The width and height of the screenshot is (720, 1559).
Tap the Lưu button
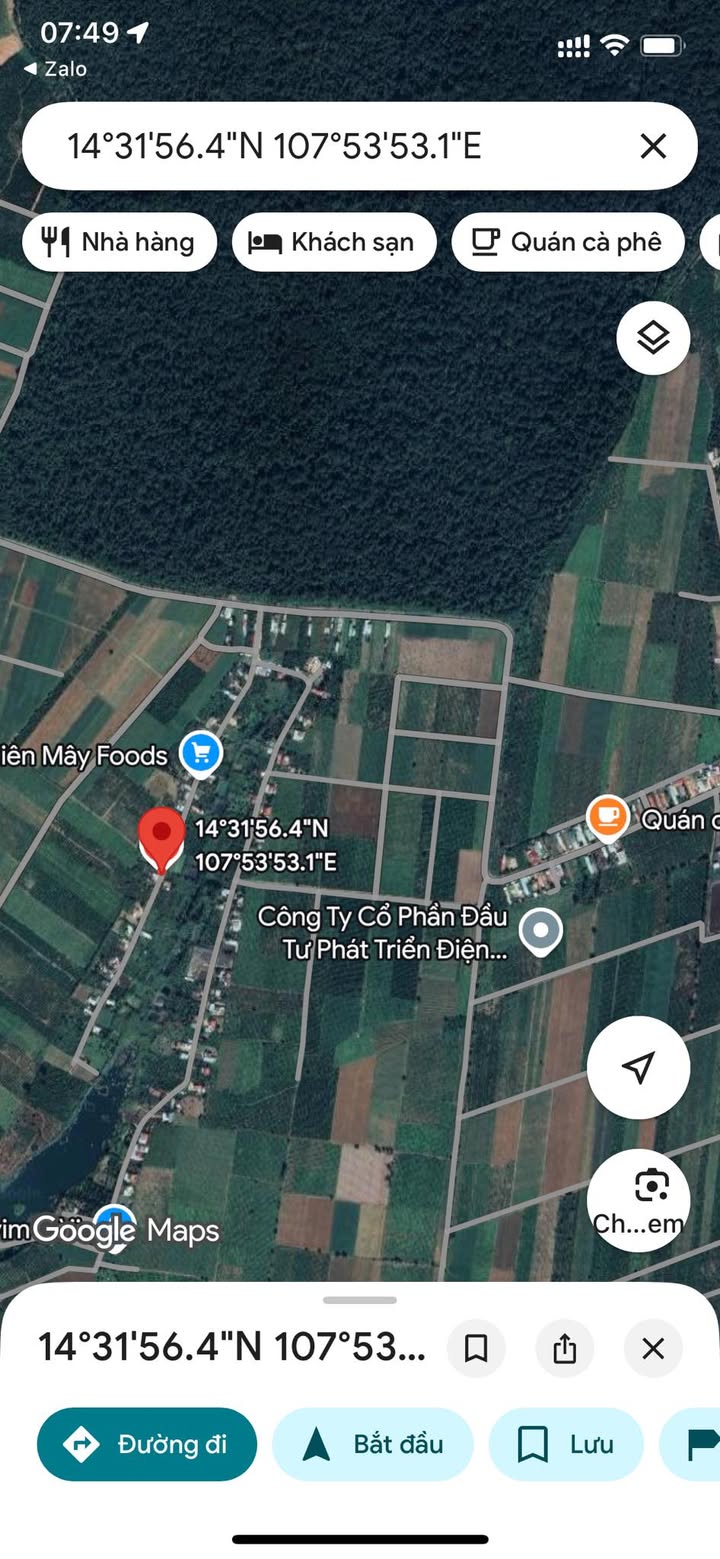566,1444
